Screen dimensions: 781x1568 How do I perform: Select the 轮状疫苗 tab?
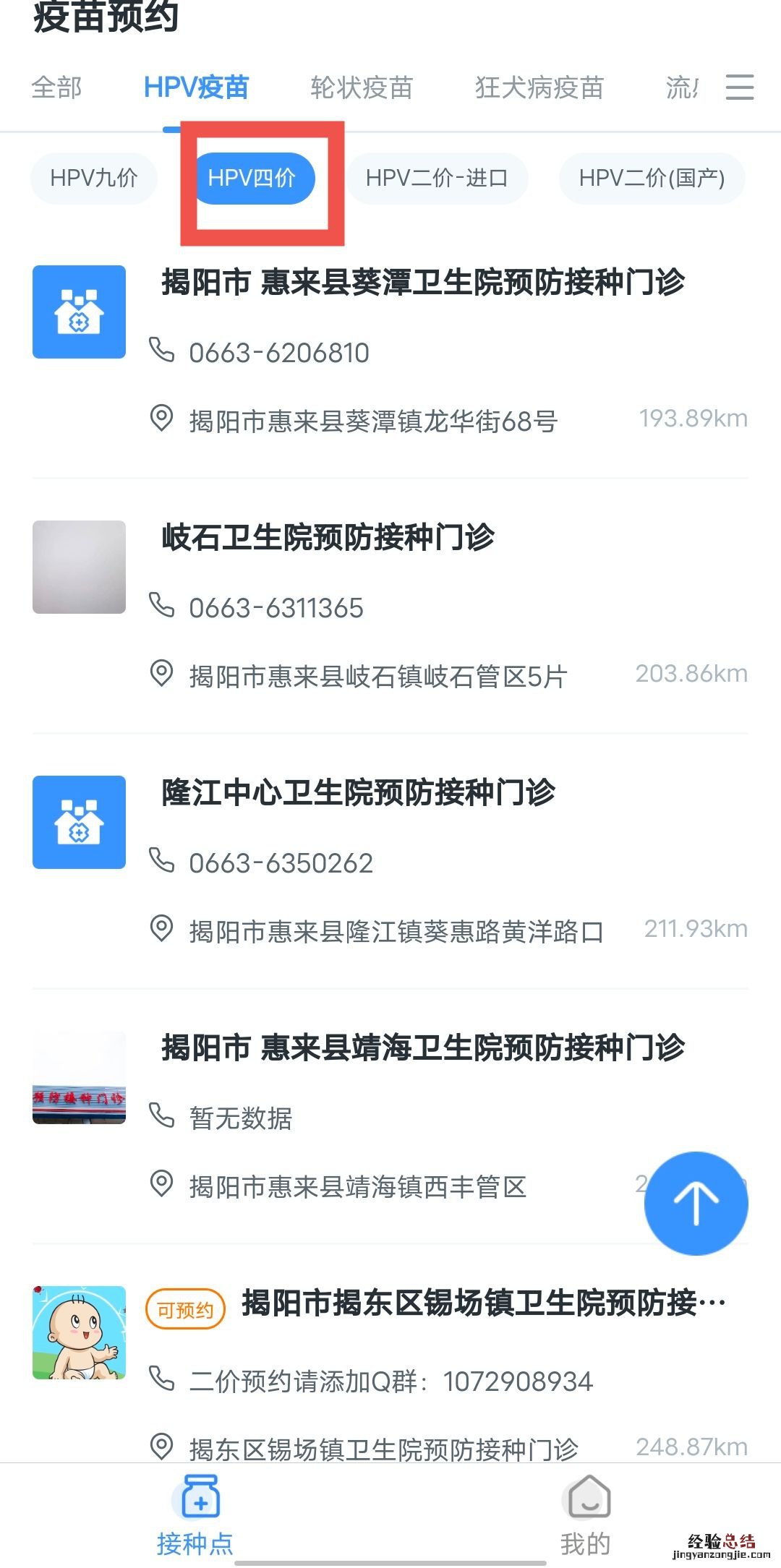tap(361, 87)
